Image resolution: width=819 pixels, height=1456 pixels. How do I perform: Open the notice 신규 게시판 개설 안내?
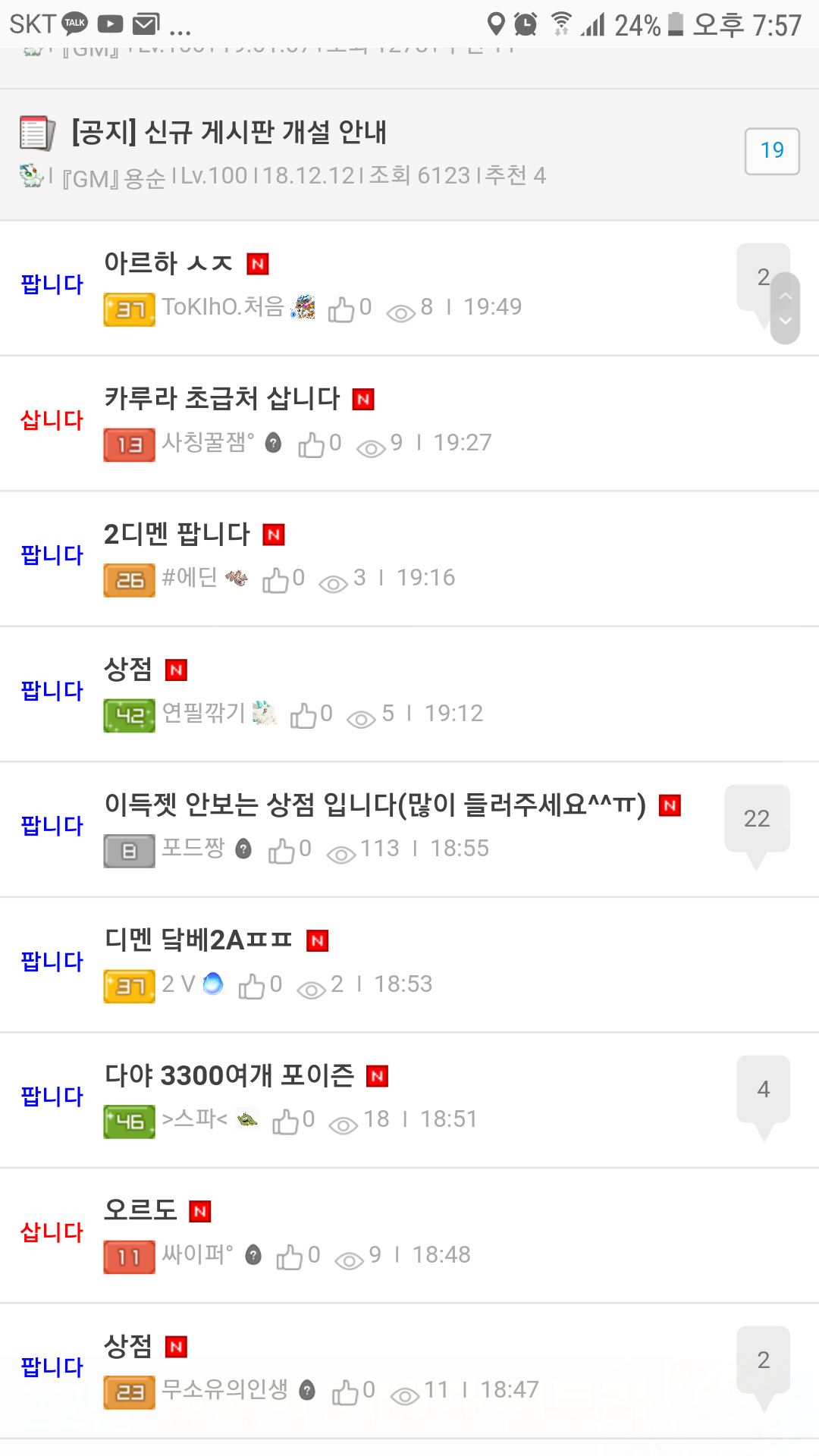point(229,133)
